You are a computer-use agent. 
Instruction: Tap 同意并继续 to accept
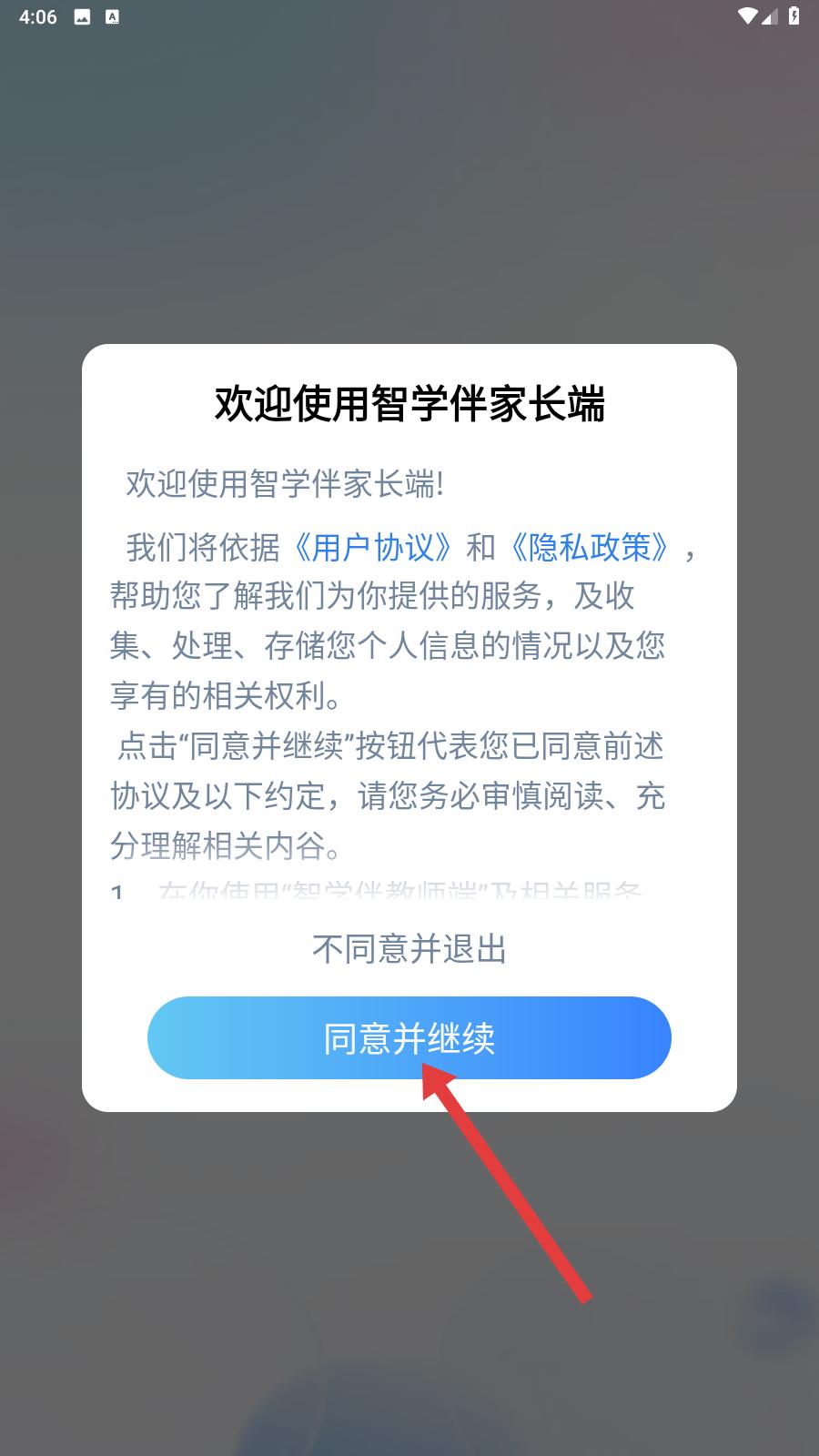tap(409, 1038)
